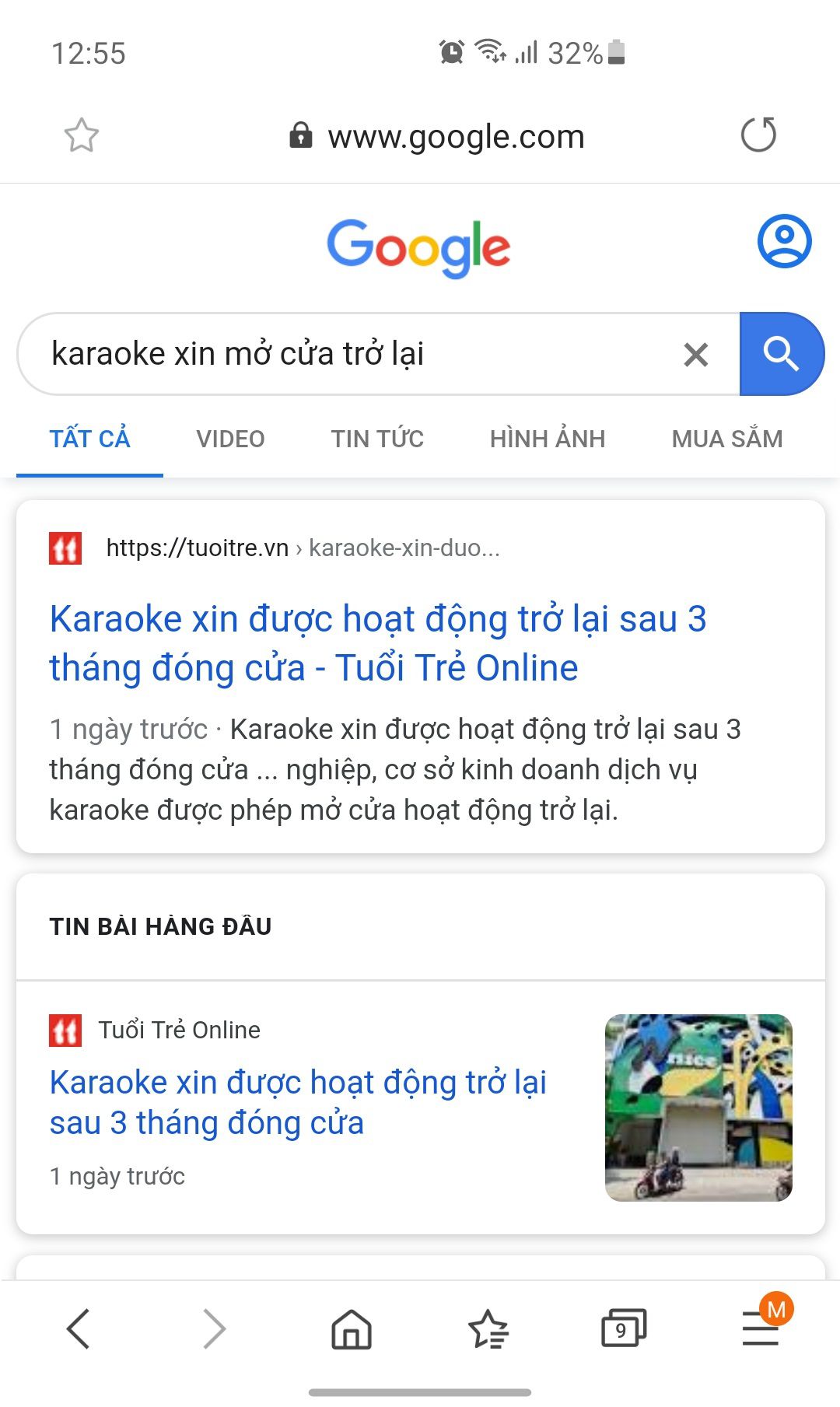Open the Google account profile icon
The width and height of the screenshot is (840, 1407).
click(784, 241)
